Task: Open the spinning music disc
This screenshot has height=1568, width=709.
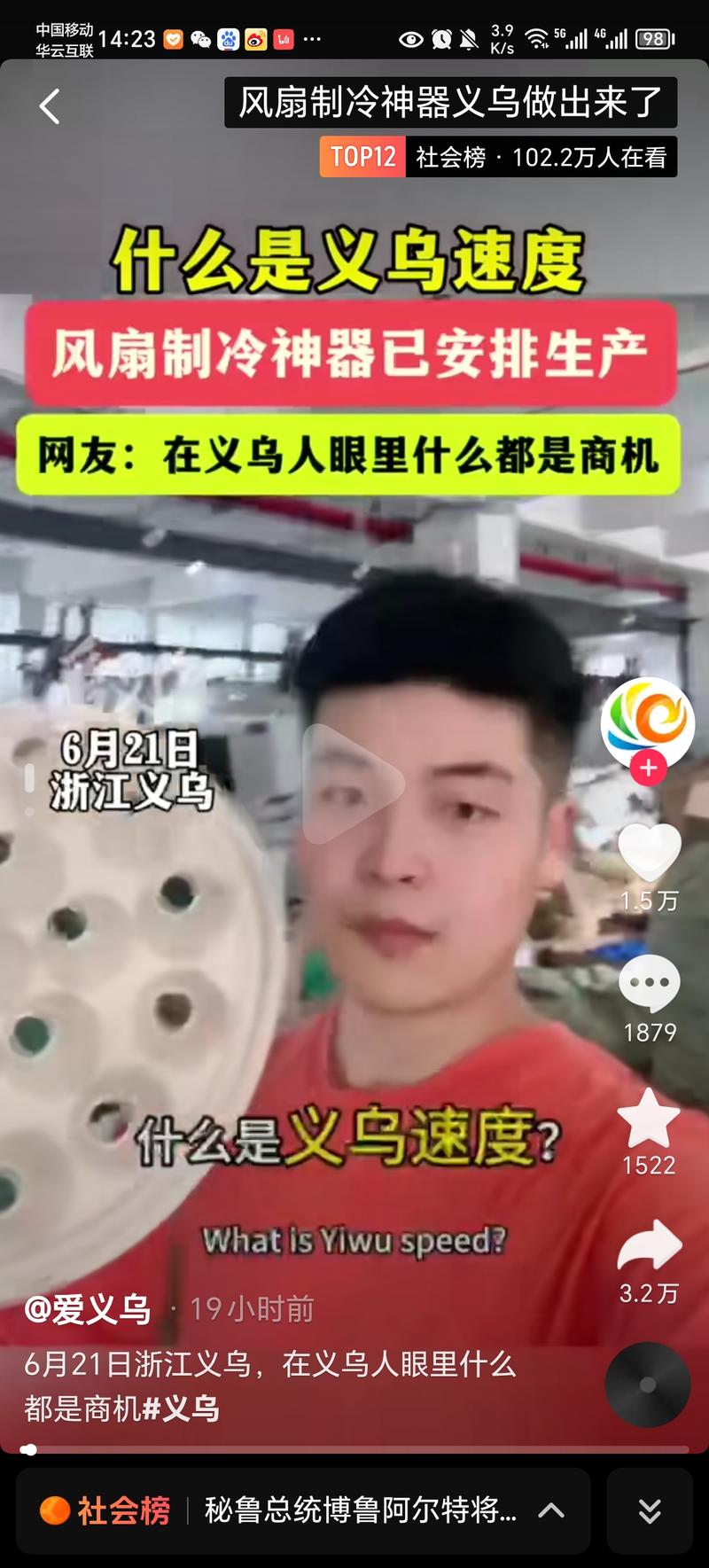Action: point(648,1385)
